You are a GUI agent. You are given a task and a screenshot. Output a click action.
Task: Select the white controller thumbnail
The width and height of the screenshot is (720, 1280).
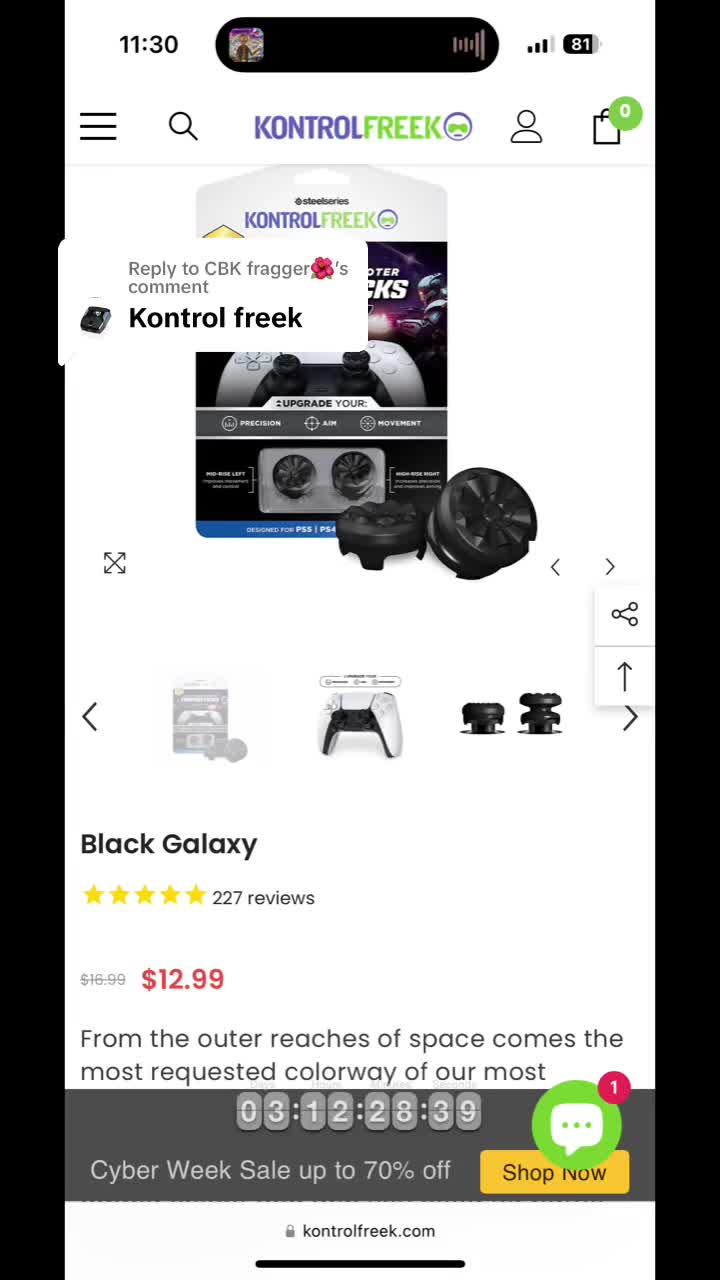coord(360,717)
